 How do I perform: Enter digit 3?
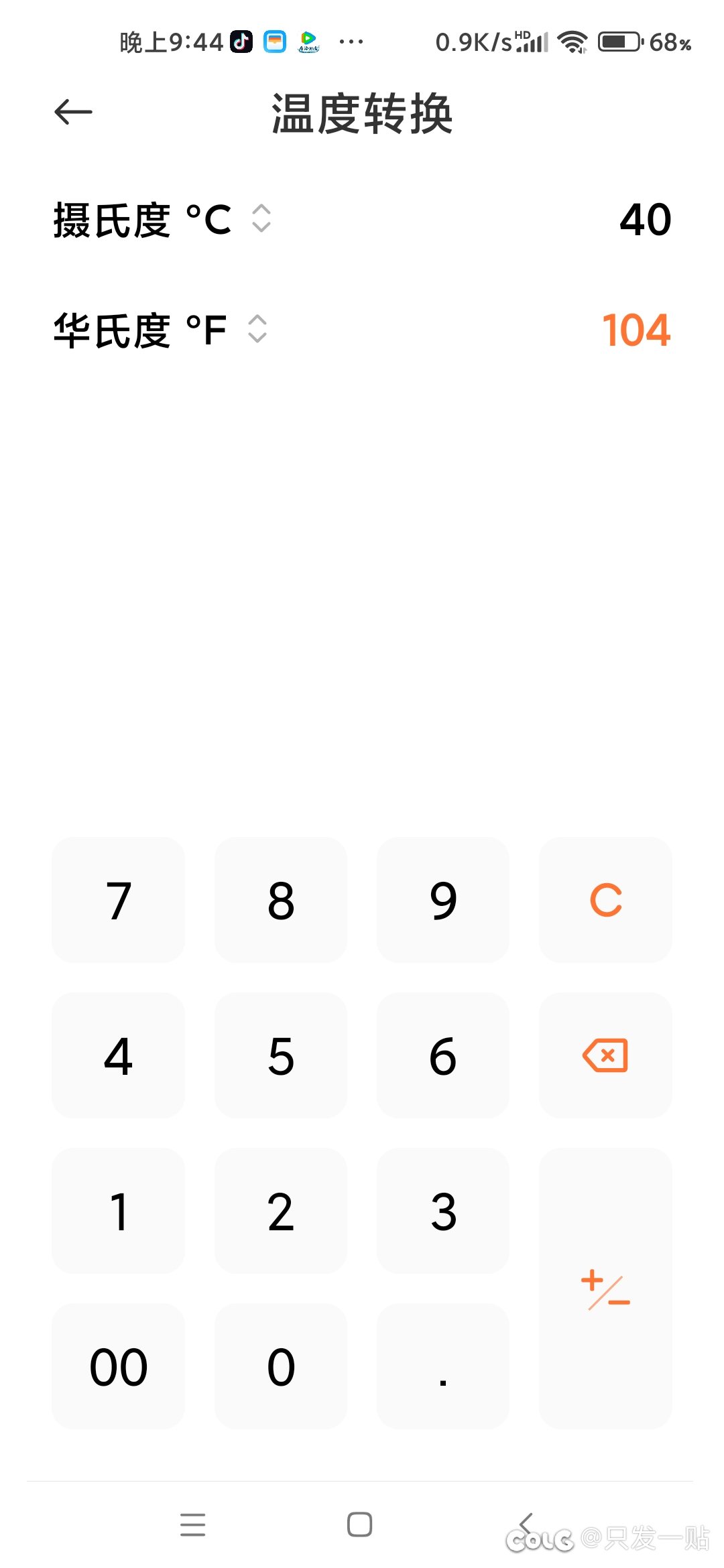pyautogui.click(x=443, y=1211)
